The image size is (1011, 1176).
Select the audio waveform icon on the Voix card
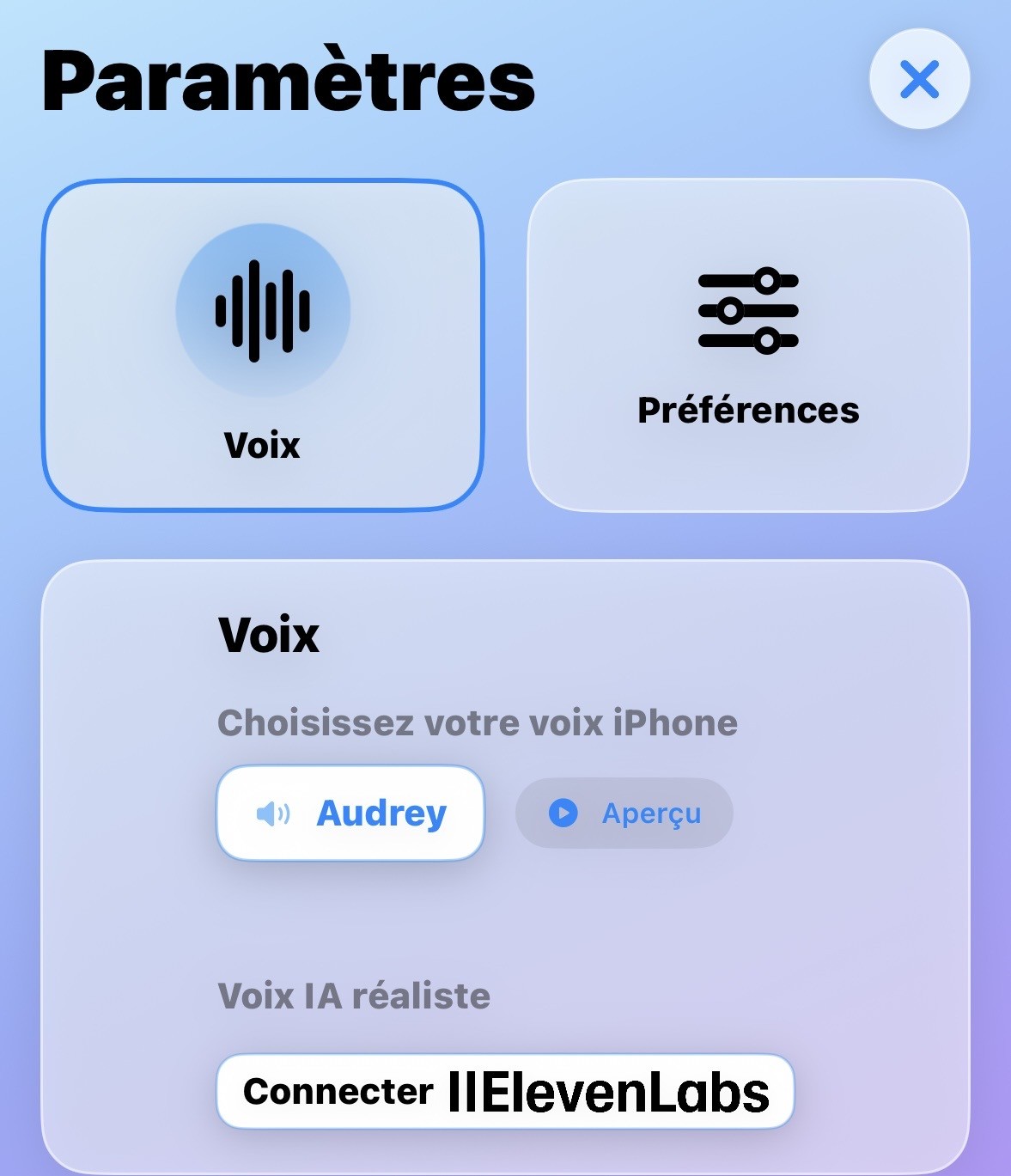coord(263,311)
